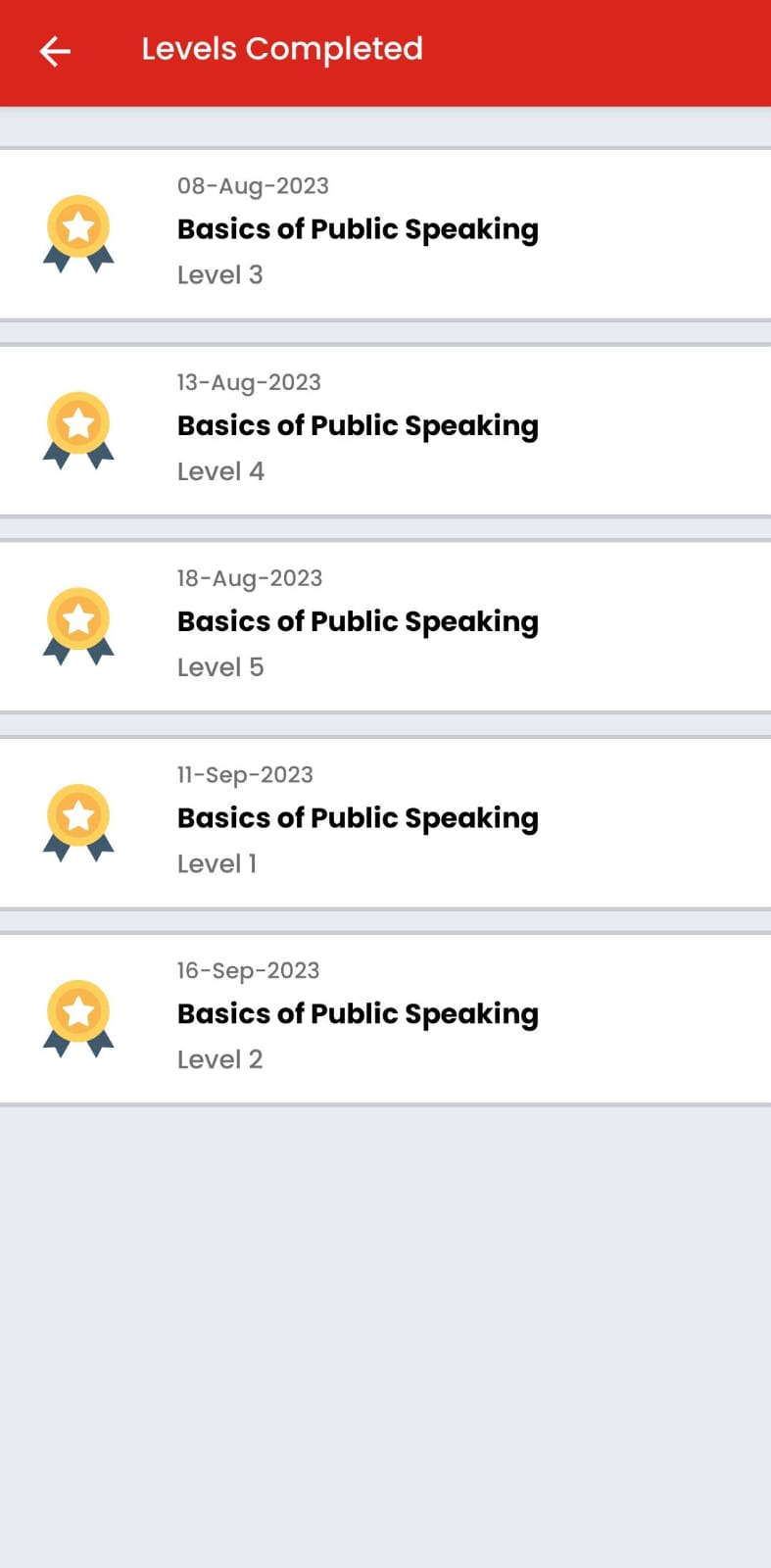This screenshot has width=771, height=1568.
Task: Click the 11-Sep-2023 date label
Action: (245, 774)
